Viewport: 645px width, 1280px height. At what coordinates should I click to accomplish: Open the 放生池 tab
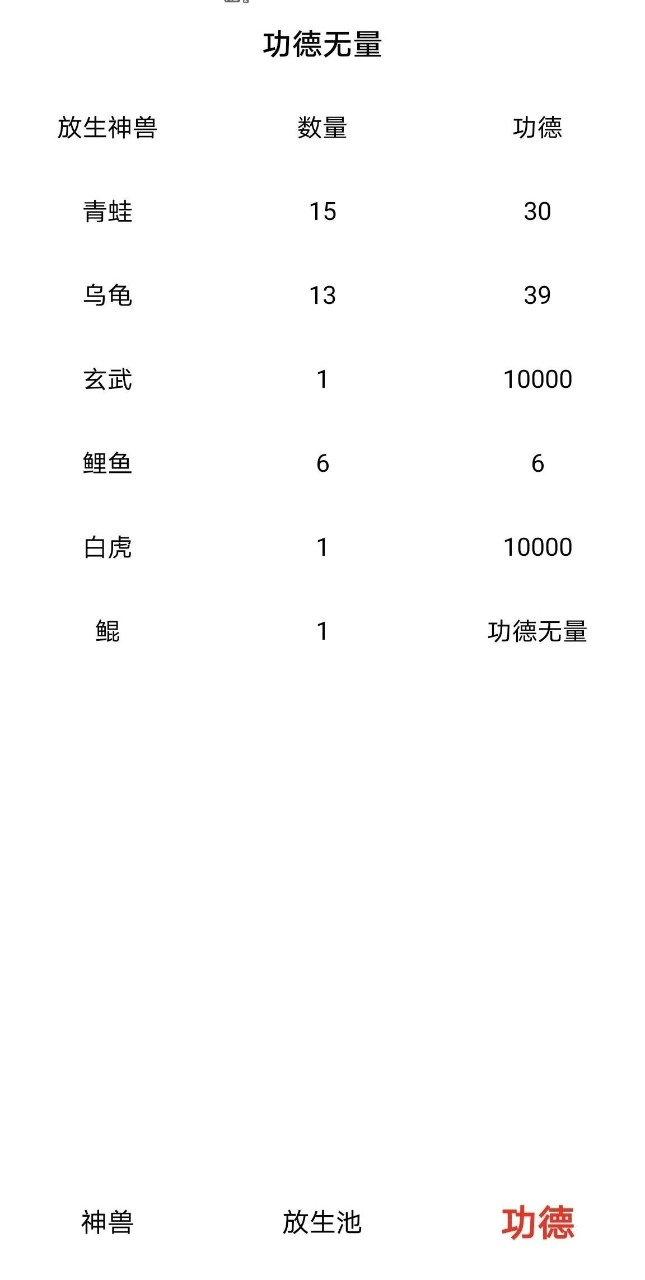(322, 1222)
